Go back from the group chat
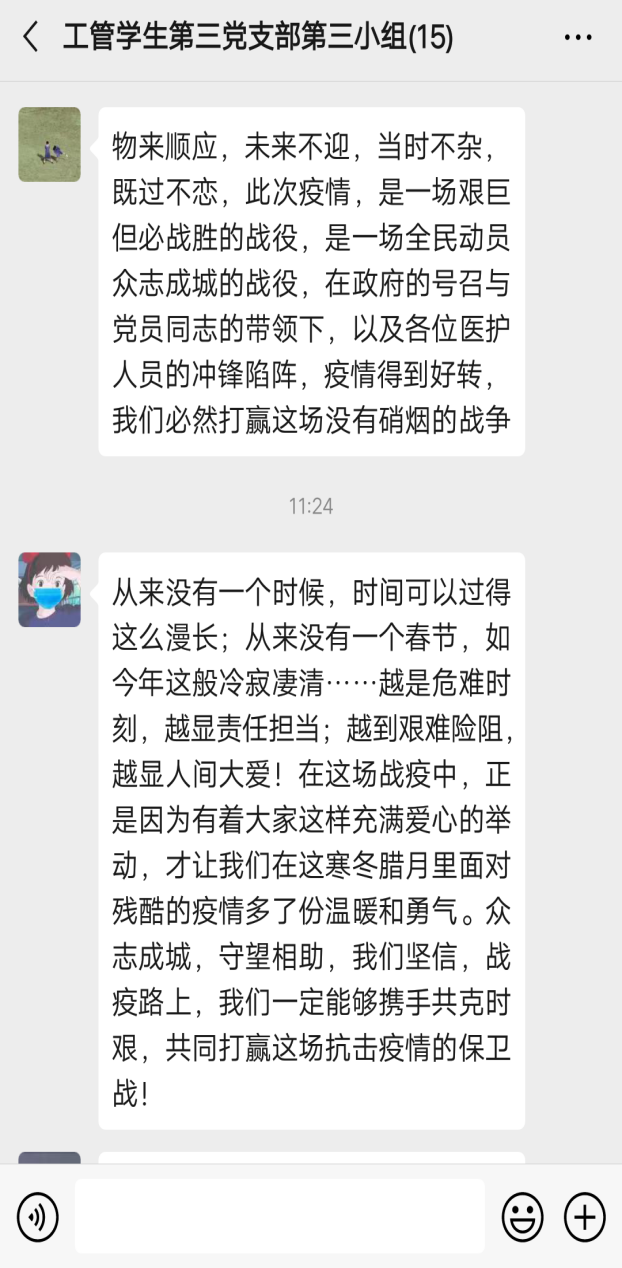 (x=31, y=38)
